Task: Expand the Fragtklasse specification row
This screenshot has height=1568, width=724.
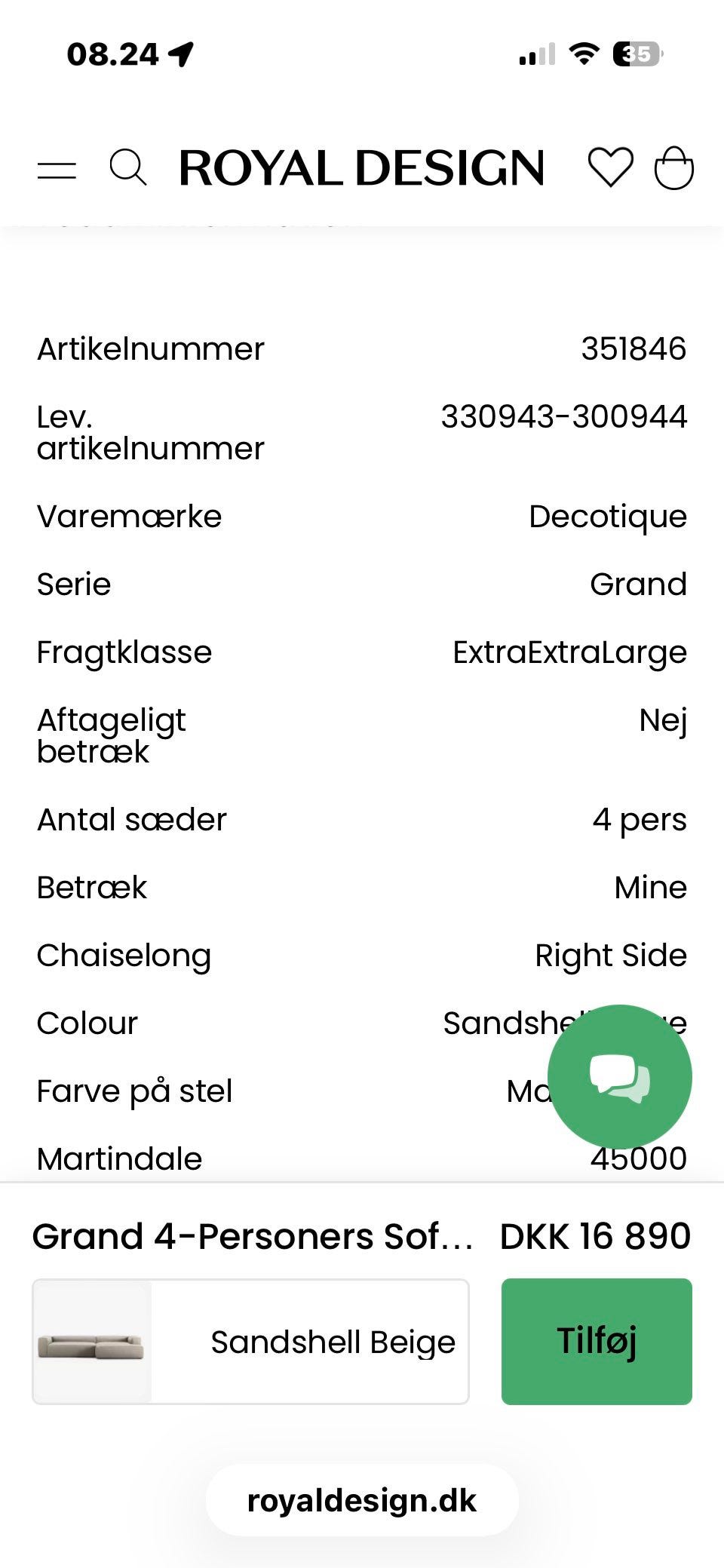Action: click(x=362, y=652)
